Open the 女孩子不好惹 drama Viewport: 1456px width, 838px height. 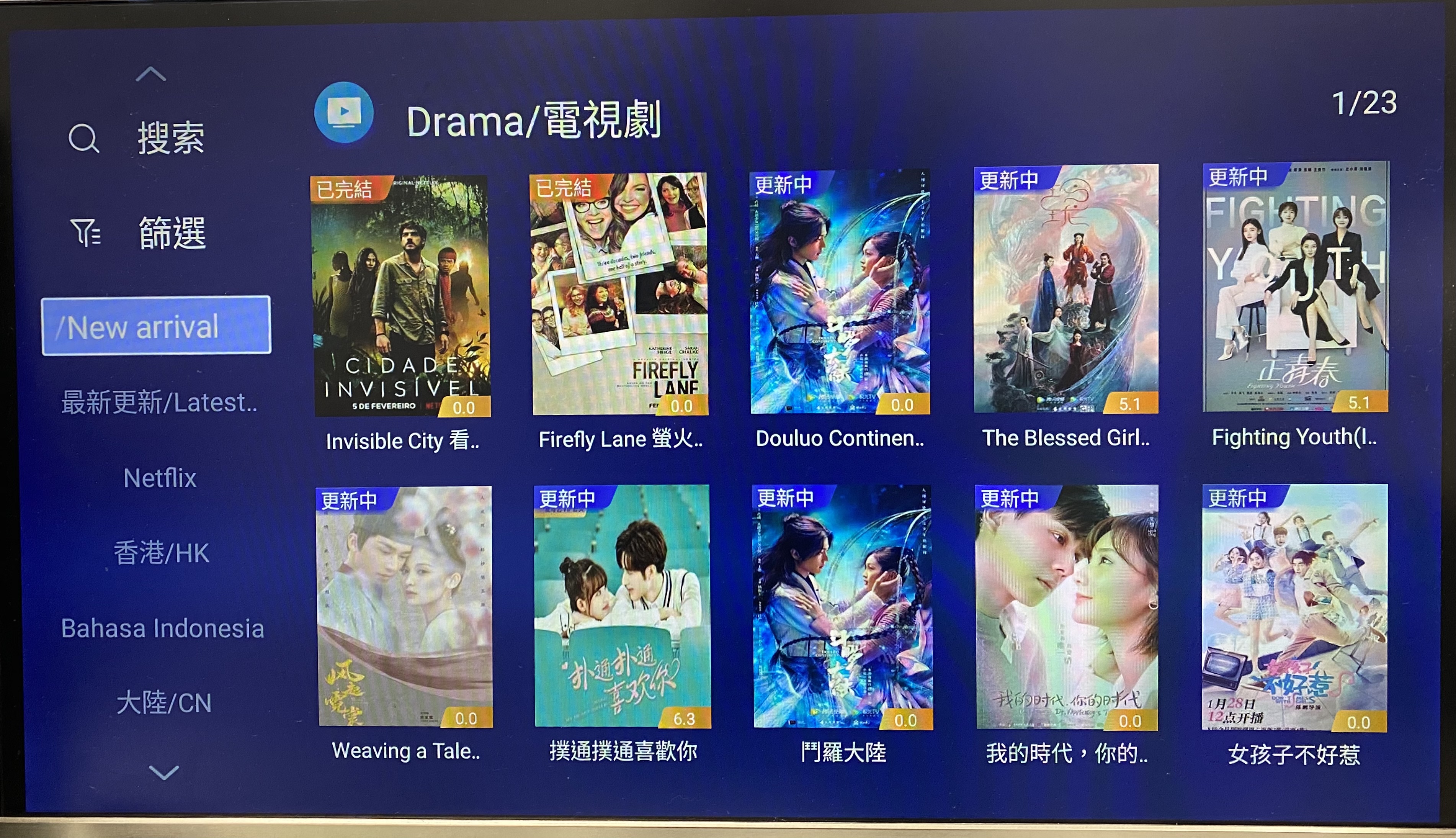(1294, 608)
